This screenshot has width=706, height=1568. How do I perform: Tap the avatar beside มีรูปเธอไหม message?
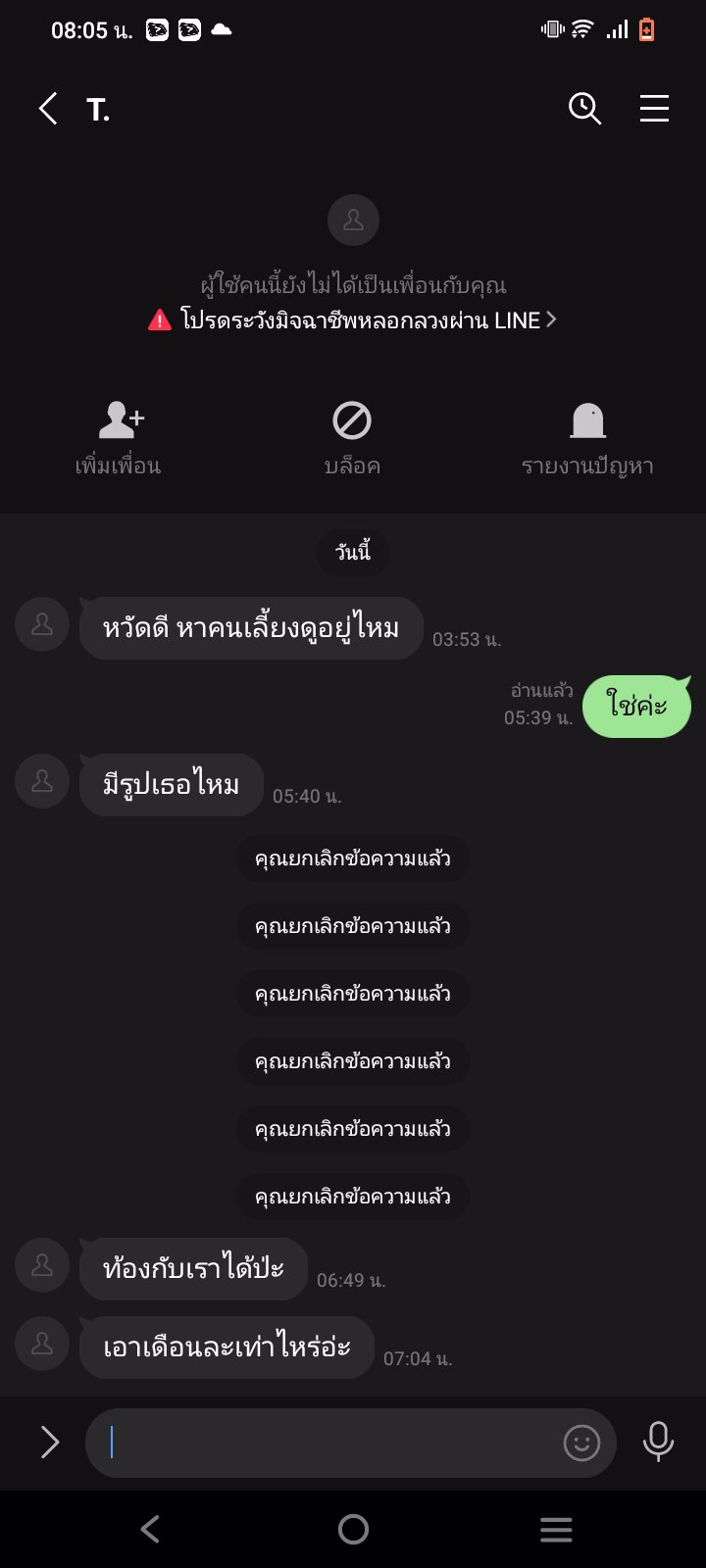point(41,781)
